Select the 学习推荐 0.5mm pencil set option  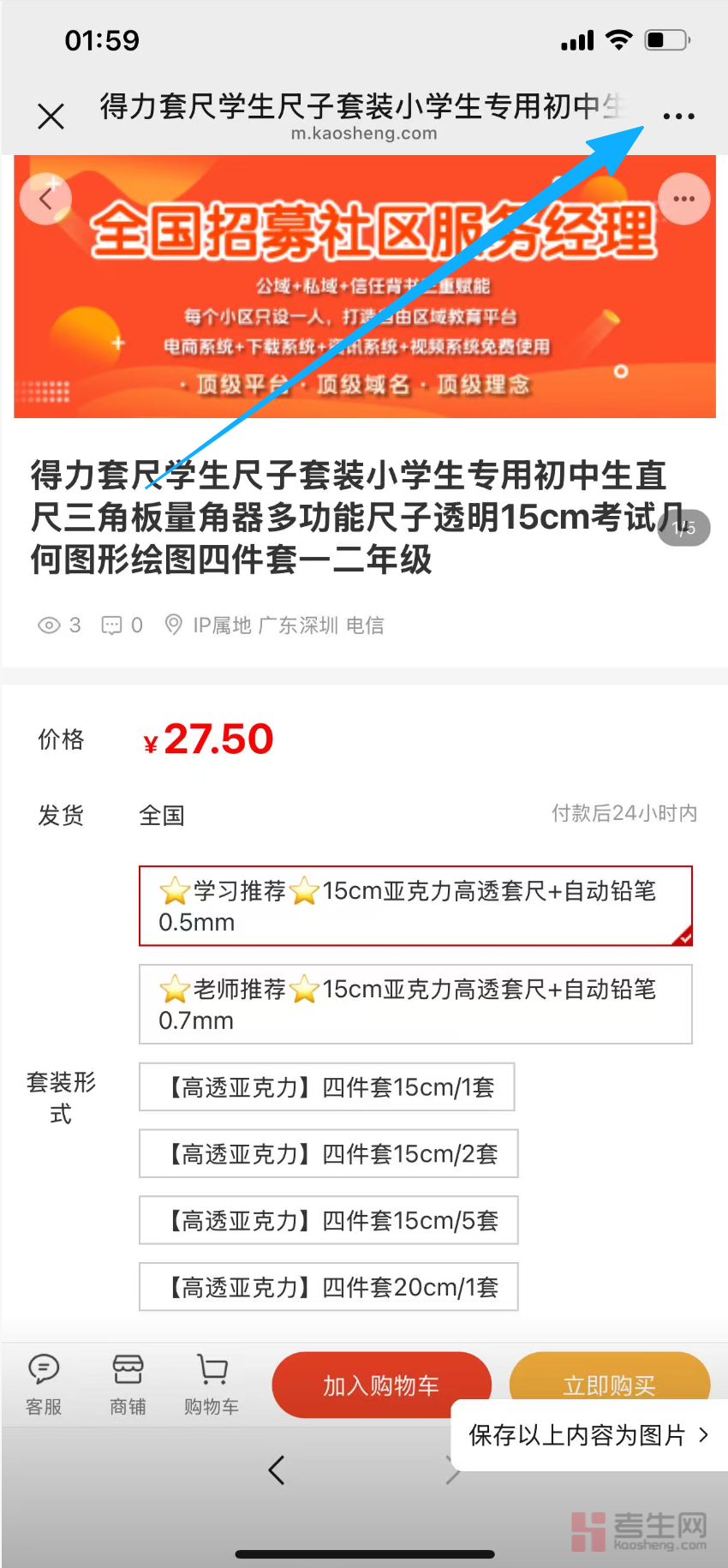pos(415,906)
